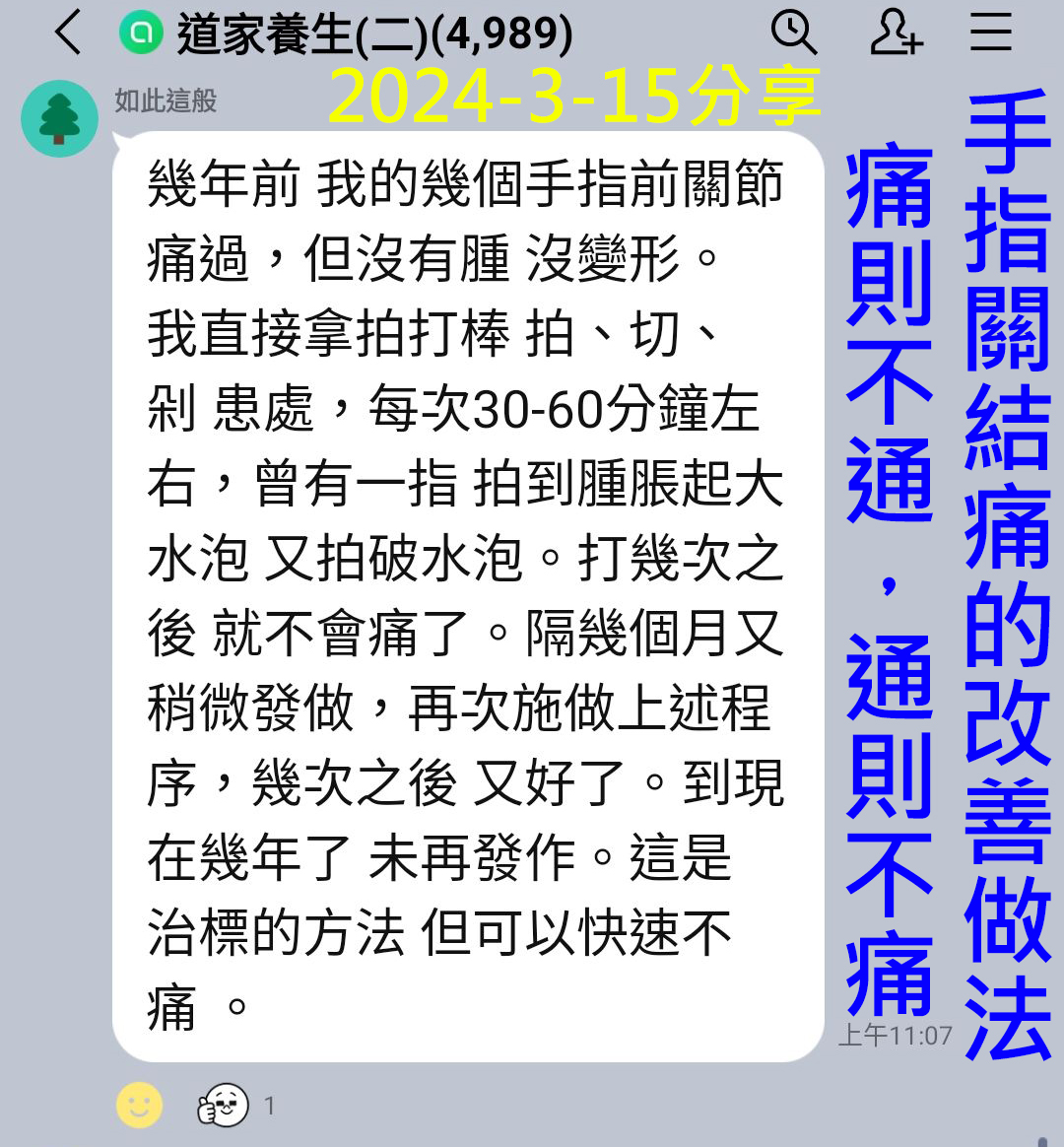This screenshot has width=1064, height=1147.
Task: Add a smiley reaction to the message
Action: point(139,1105)
